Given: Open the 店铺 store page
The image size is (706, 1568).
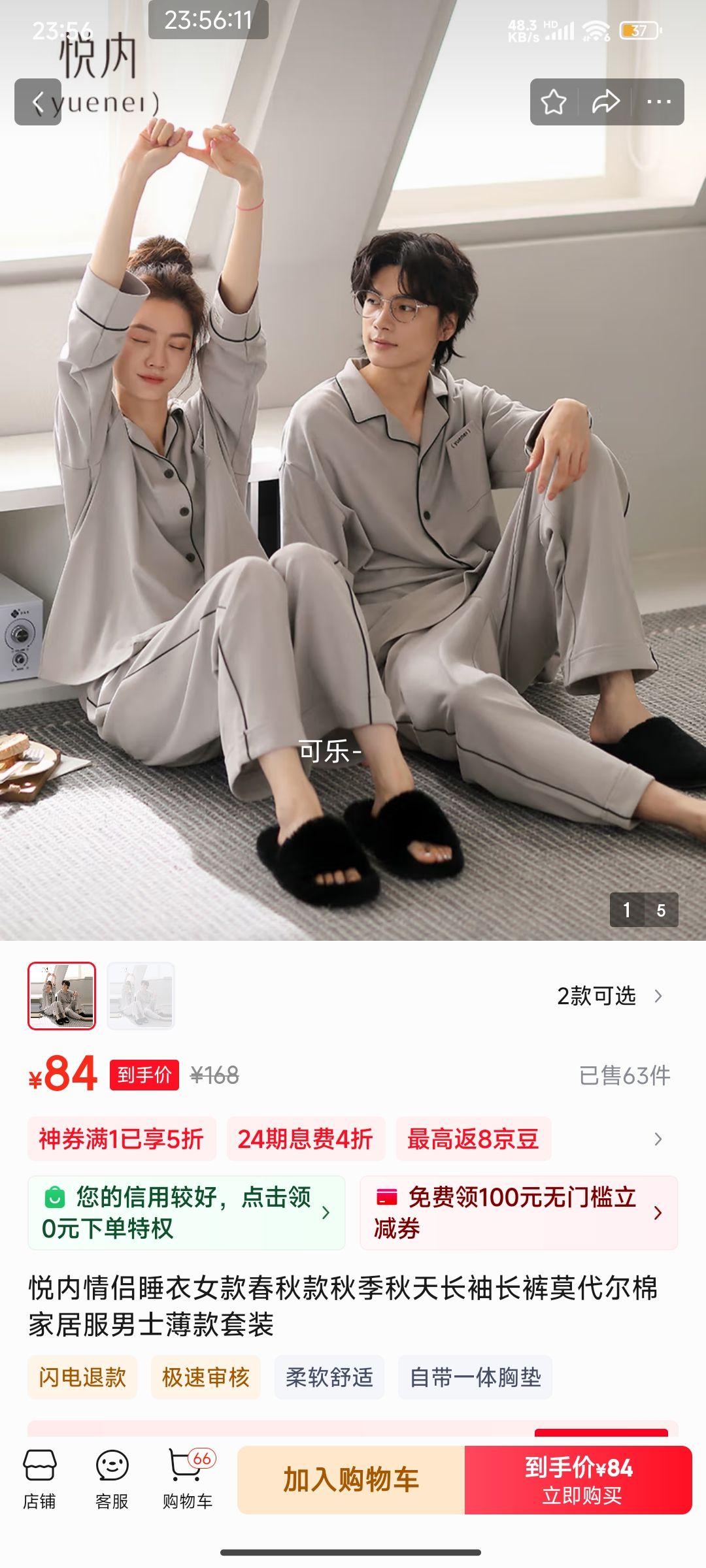Looking at the screenshot, I should pos(39,1480).
